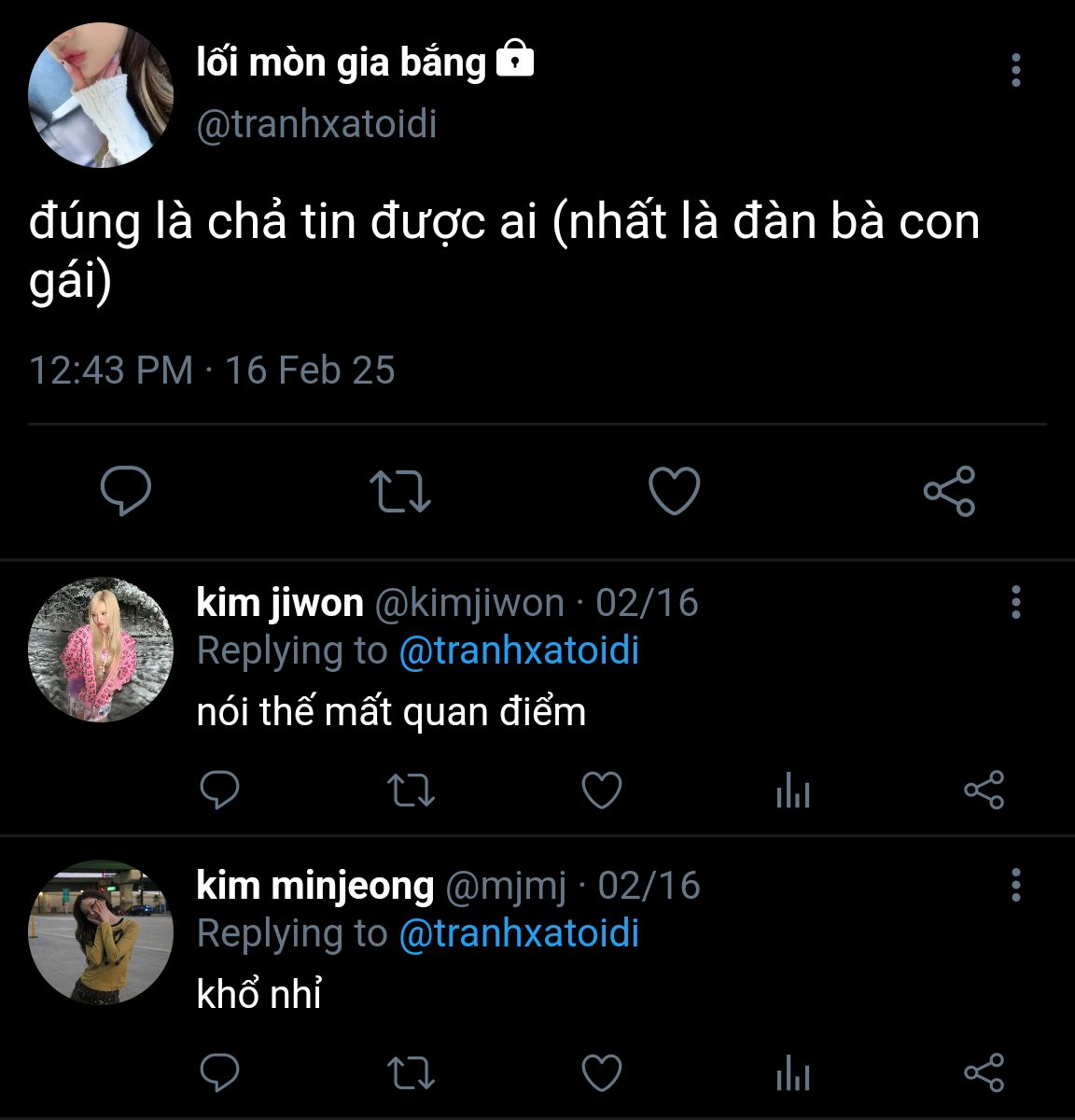Open overflow menu on kim minjeong's reply
Viewport: 1075px width, 1120px height.
tap(1016, 884)
